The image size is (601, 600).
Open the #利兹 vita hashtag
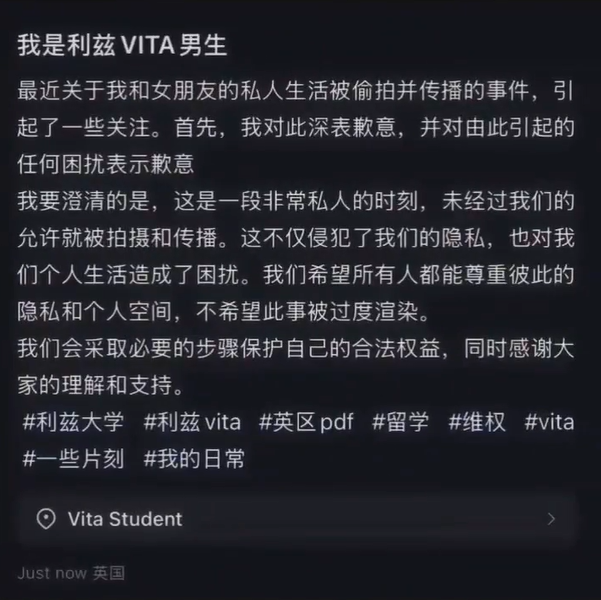click(x=192, y=422)
